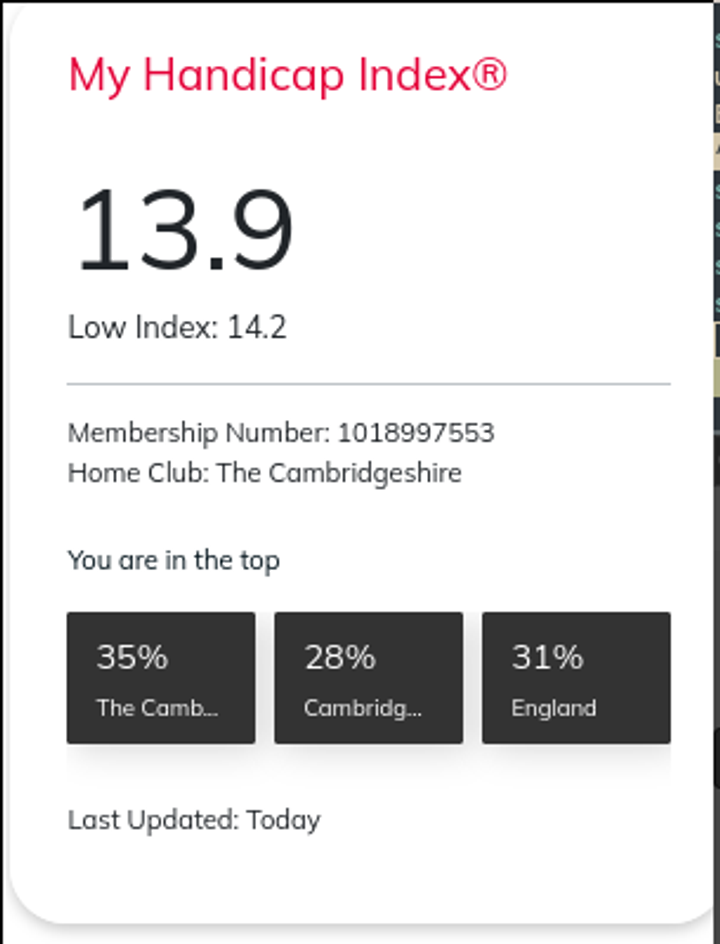Viewport: 720px width, 944px height.
Task: Open the 35% The Camb... ranking tile
Action: (161, 678)
